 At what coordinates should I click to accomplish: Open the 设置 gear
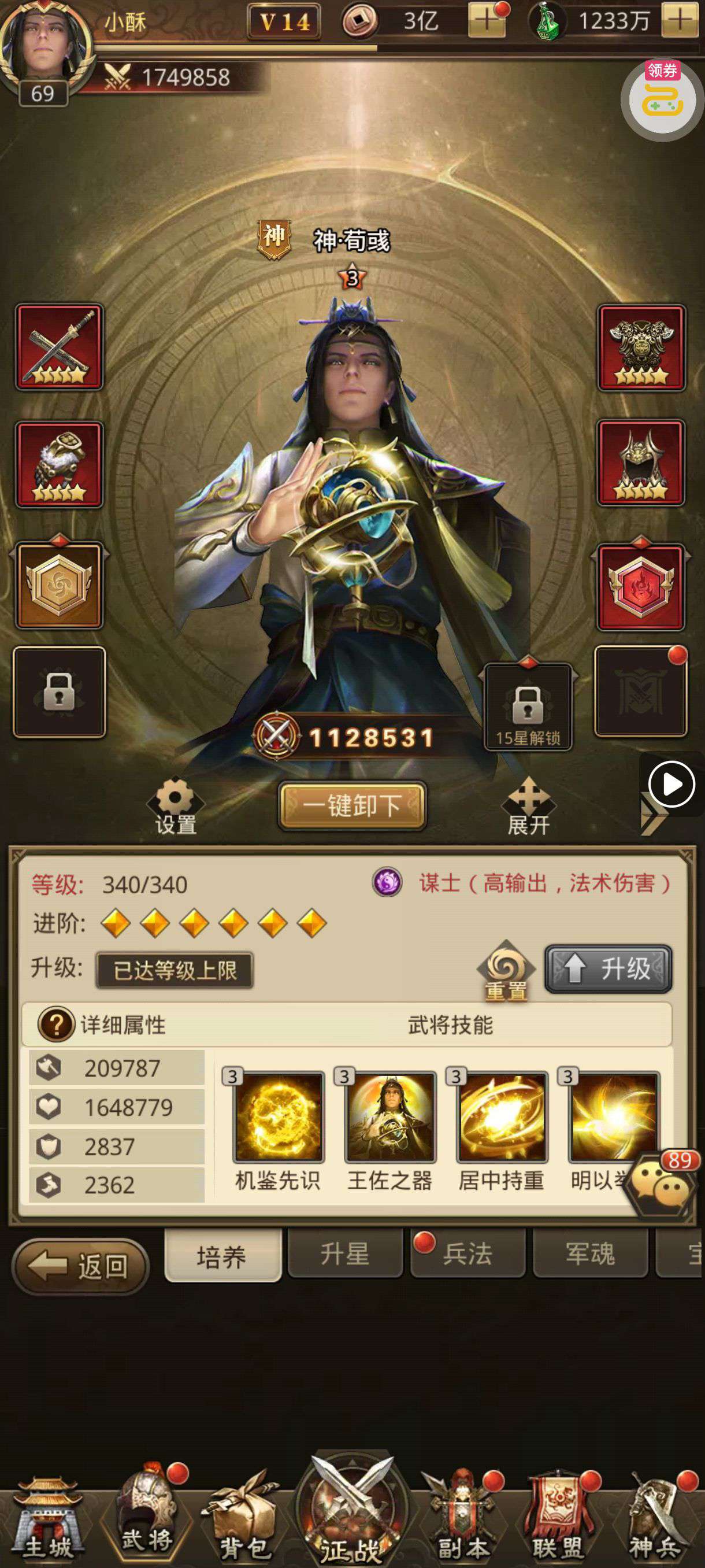pyautogui.click(x=175, y=805)
